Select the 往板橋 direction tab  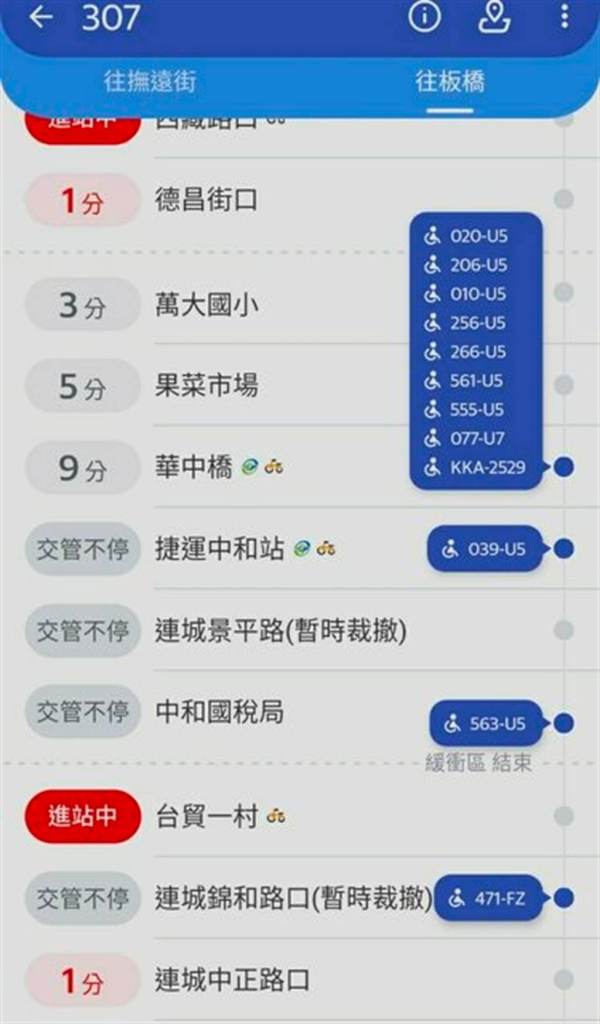point(450,81)
